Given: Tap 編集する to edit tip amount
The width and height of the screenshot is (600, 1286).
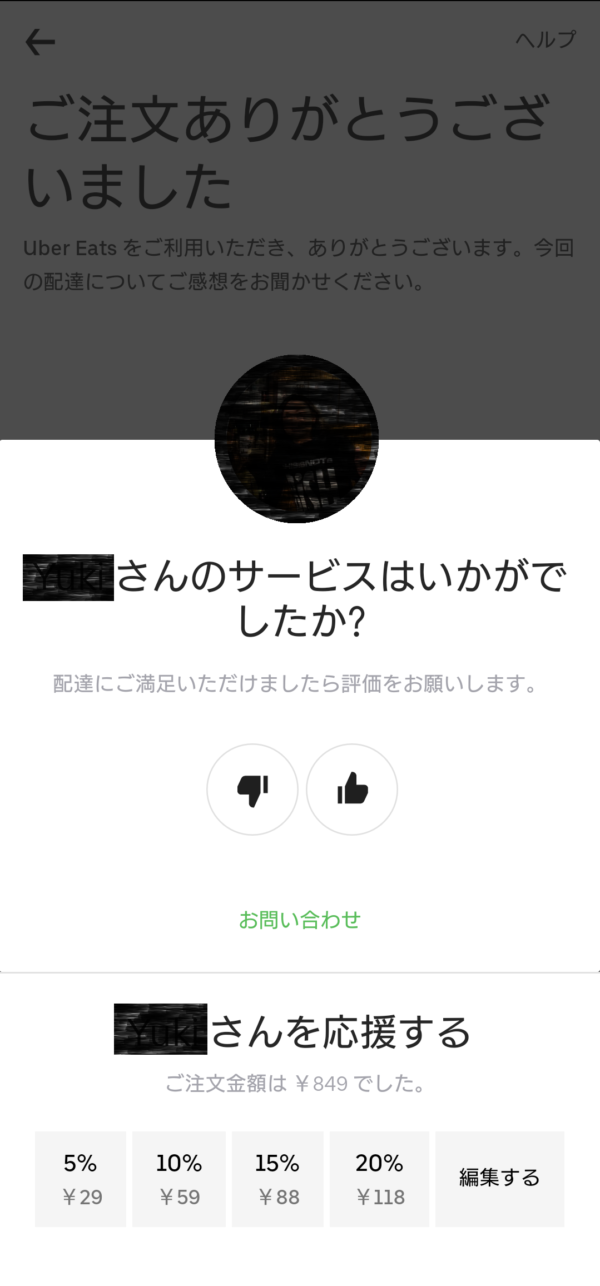Looking at the screenshot, I should coord(499,1179).
